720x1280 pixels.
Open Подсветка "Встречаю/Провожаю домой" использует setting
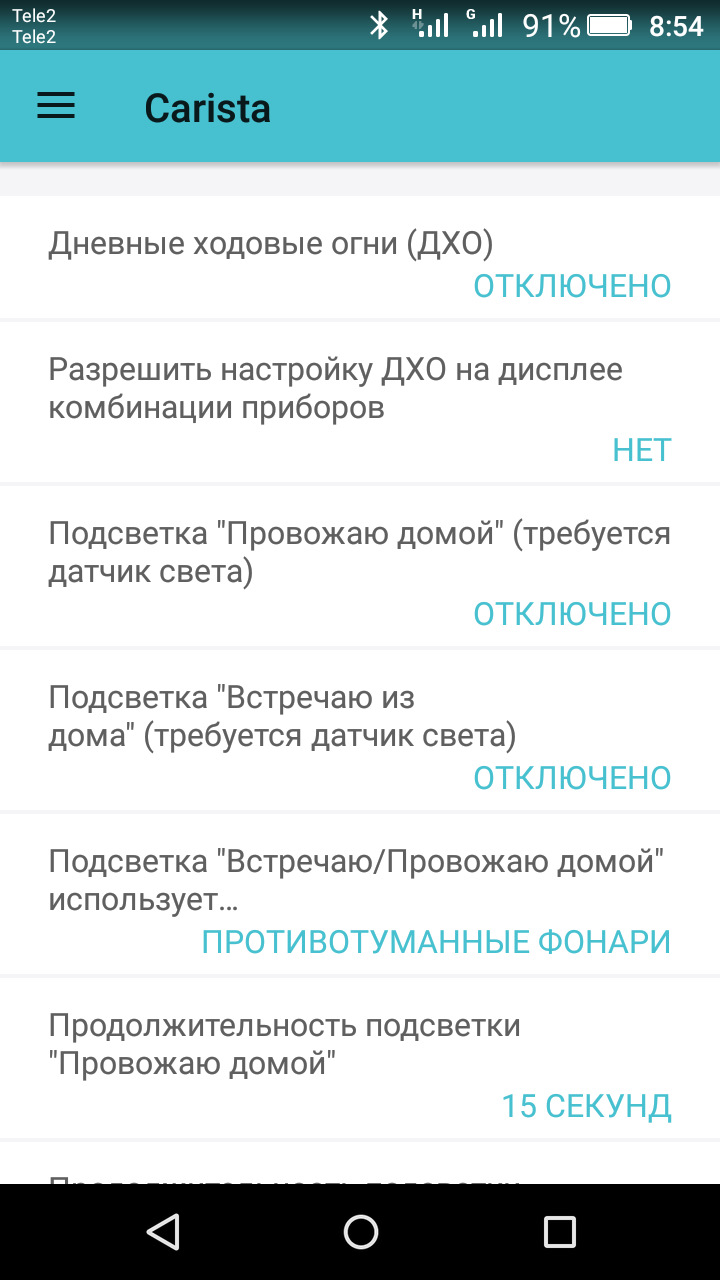pyautogui.click(x=360, y=897)
